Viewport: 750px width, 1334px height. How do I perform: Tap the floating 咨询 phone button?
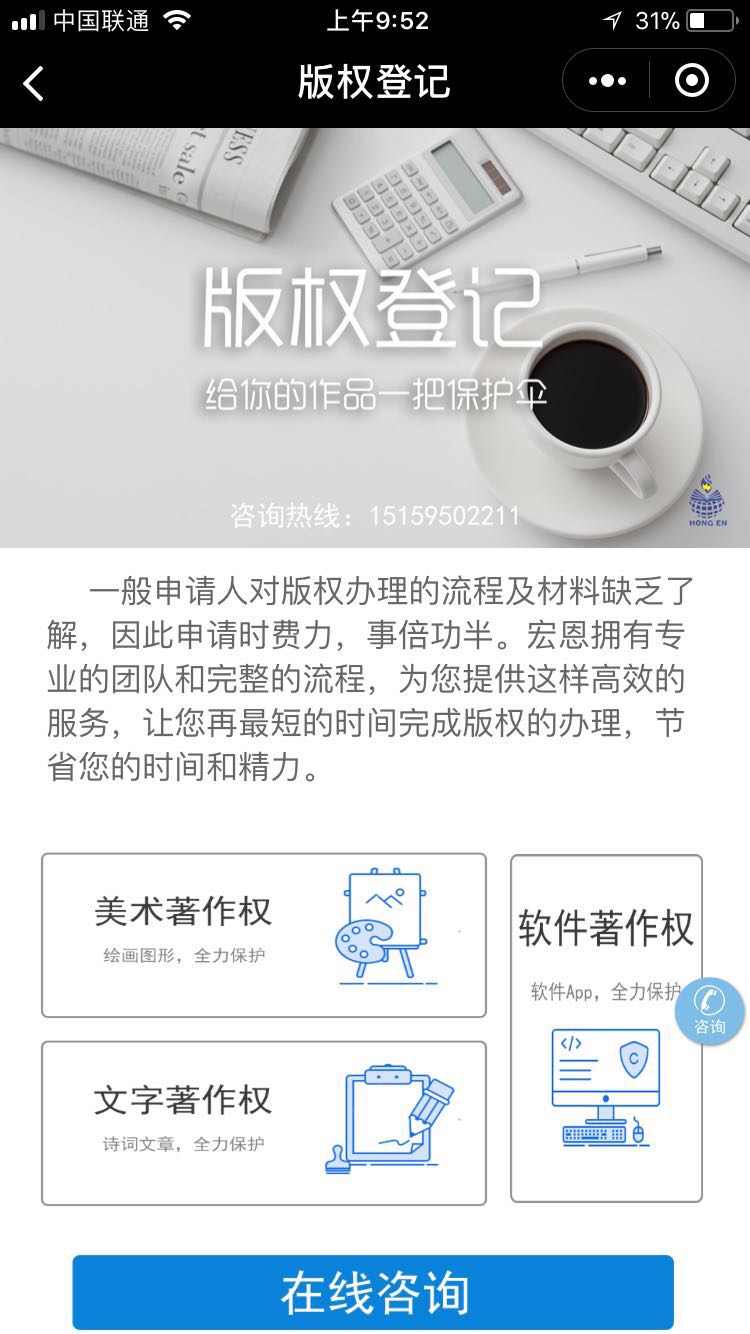[x=710, y=1011]
